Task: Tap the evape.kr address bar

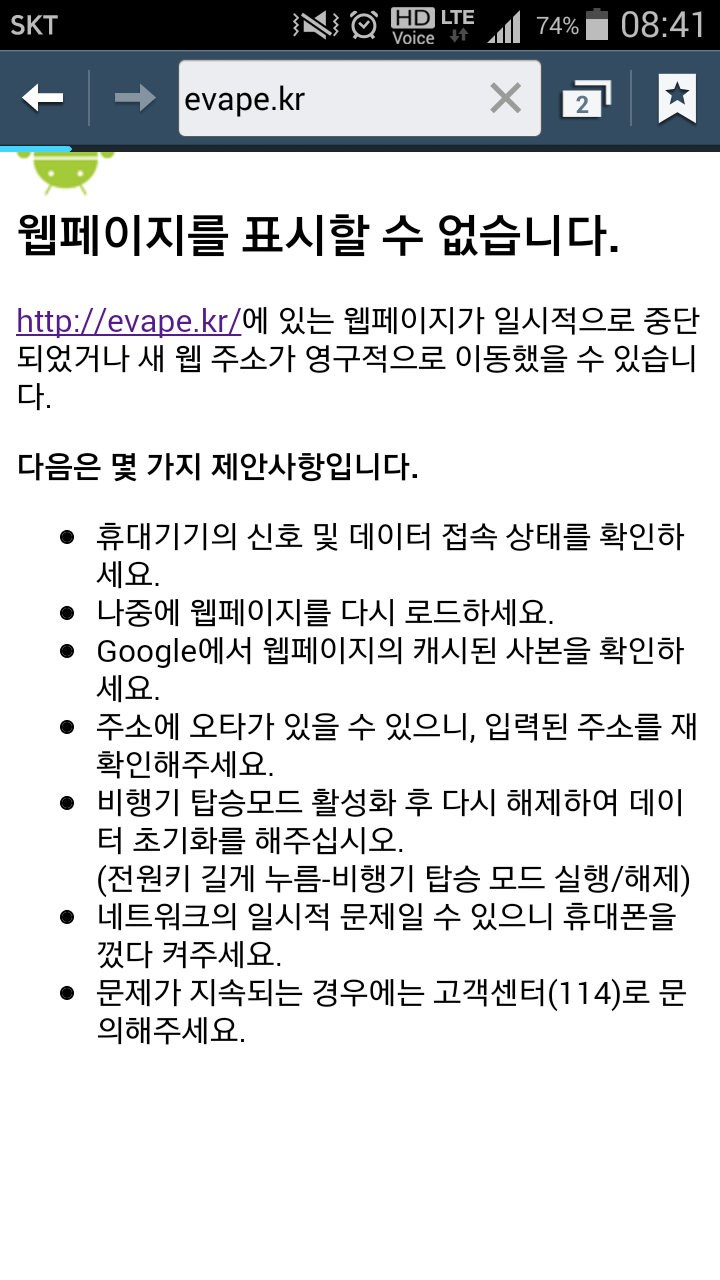Action: pos(330,99)
